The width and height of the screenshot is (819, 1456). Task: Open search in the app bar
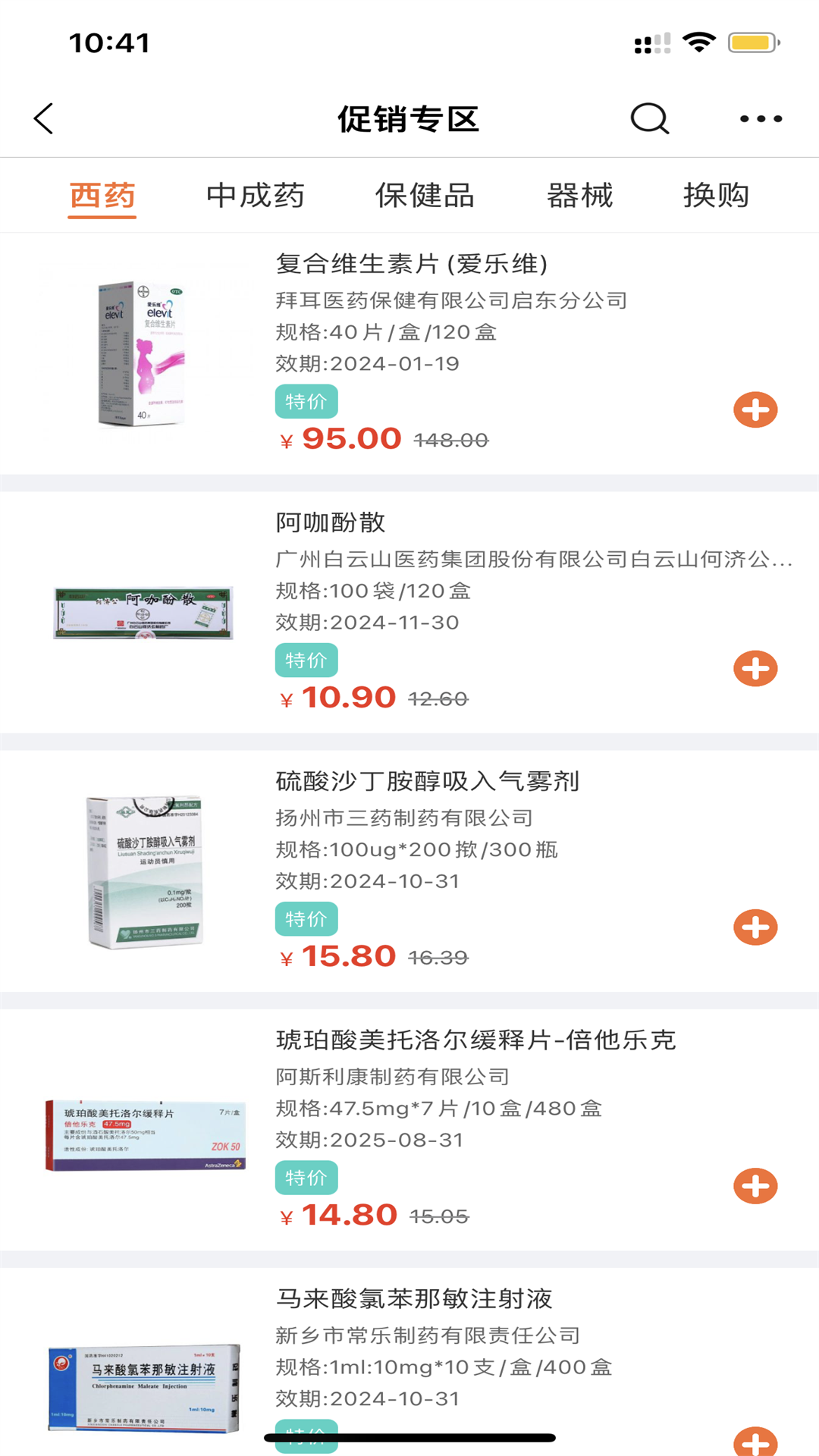click(x=649, y=119)
